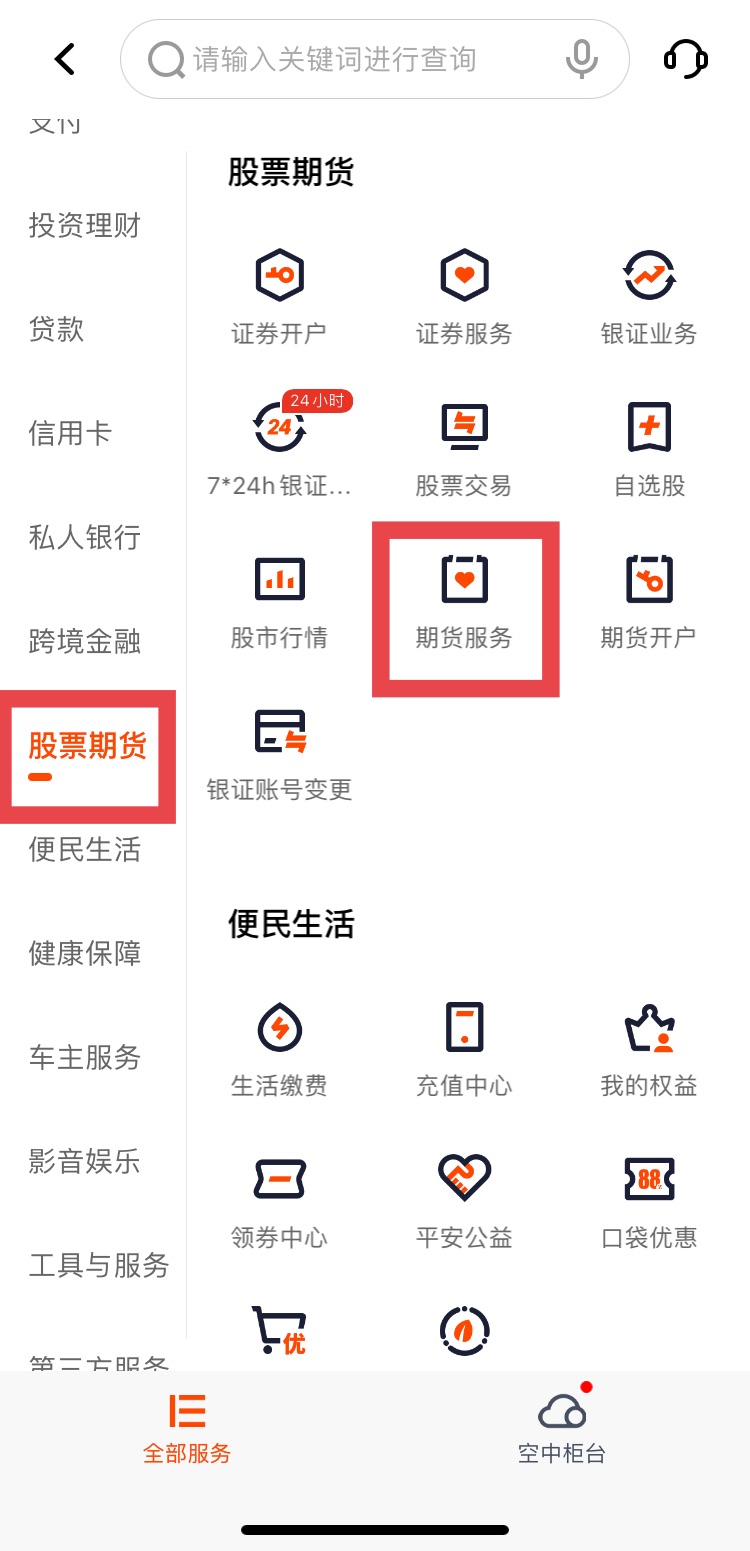The width and height of the screenshot is (750, 1551).
Task: Select 跨境金融 from the sidebar
Action: [85, 642]
